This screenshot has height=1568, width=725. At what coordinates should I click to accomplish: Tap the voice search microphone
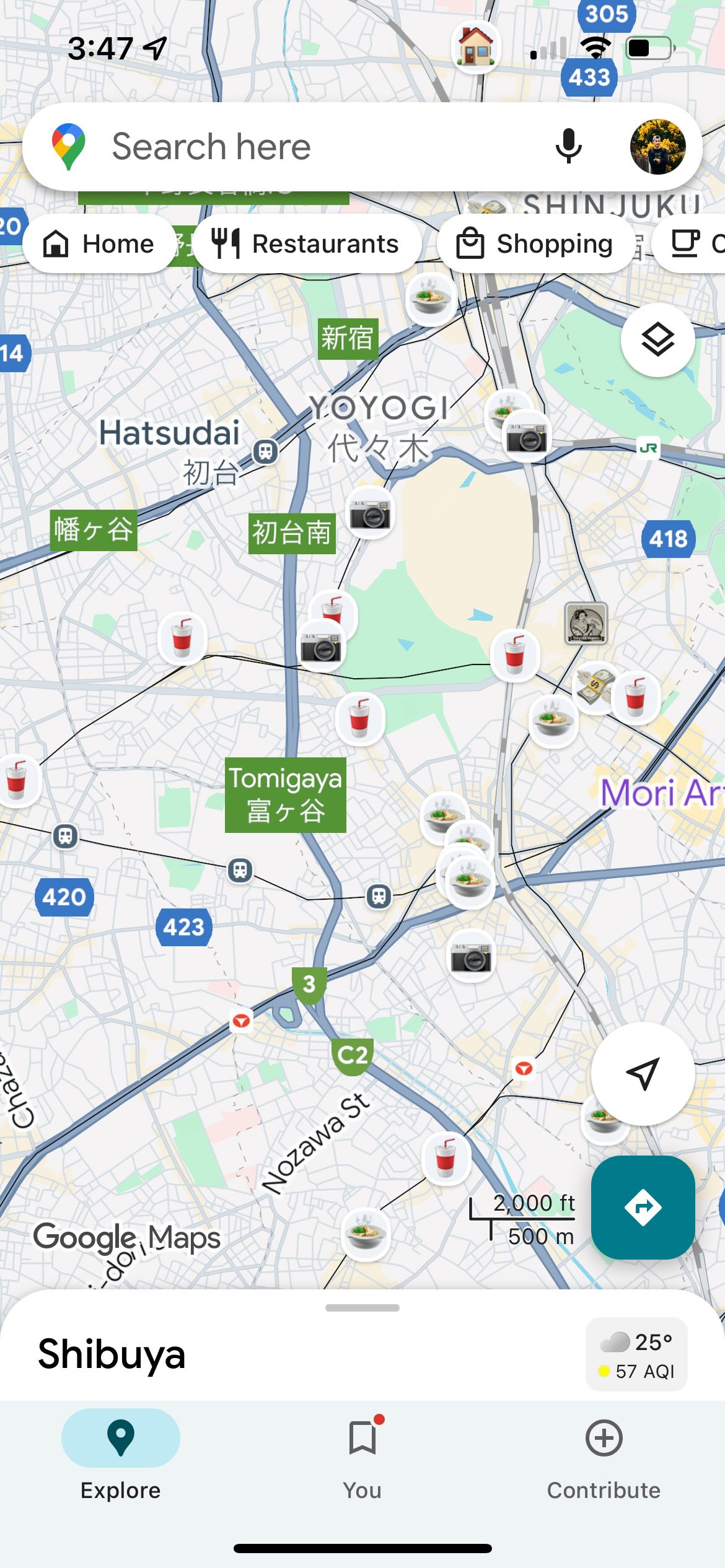click(x=568, y=146)
